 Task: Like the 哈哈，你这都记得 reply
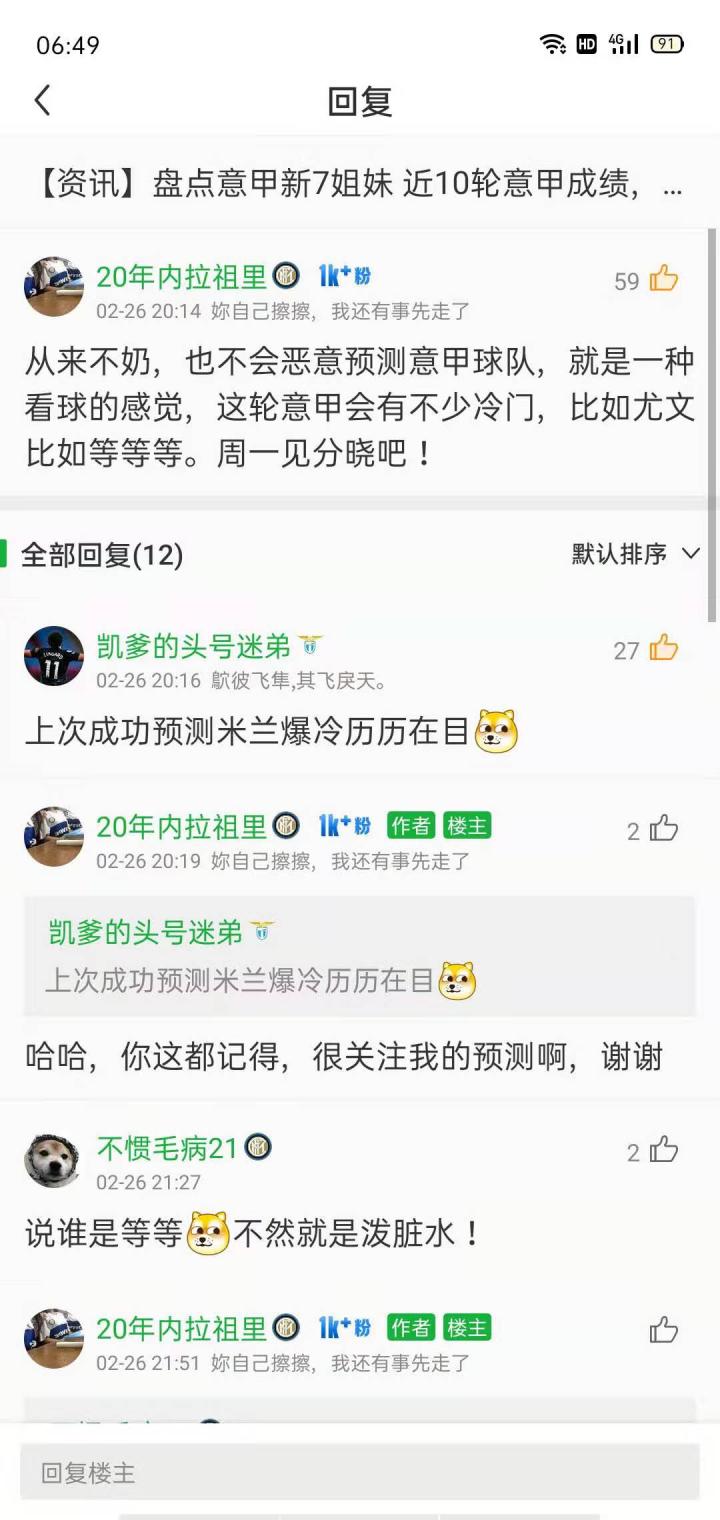[x=663, y=829]
